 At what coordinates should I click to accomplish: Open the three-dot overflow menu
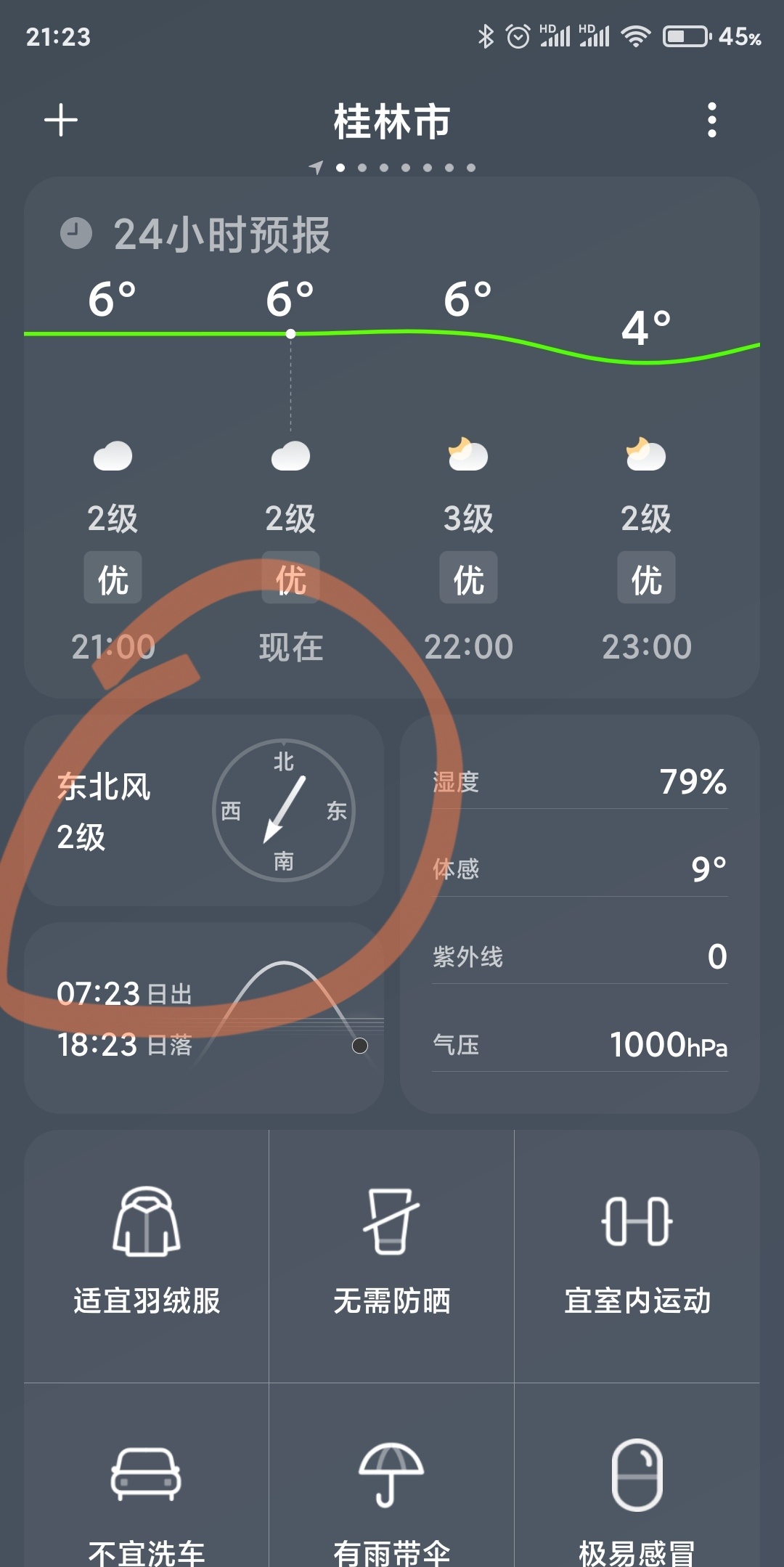coord(711,120)
